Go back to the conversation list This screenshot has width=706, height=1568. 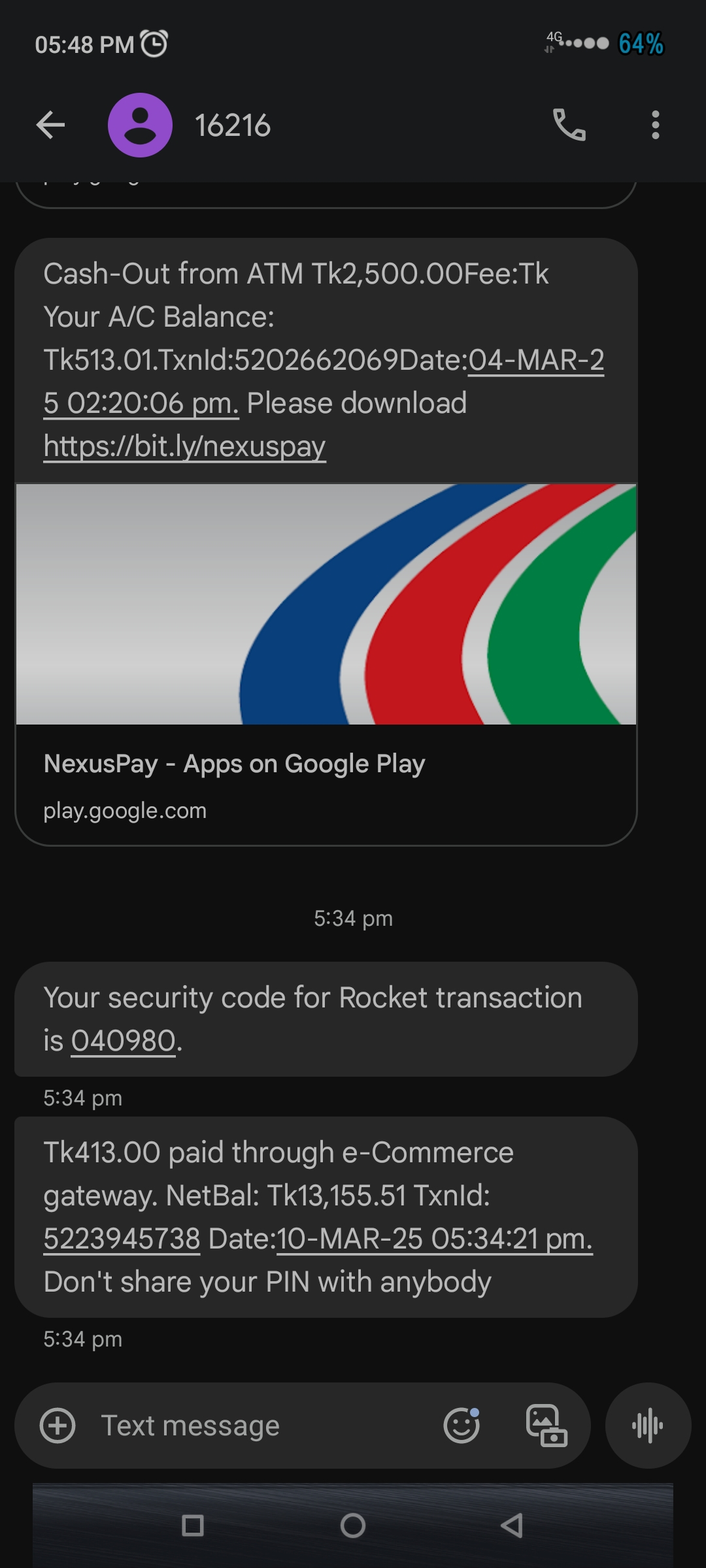pyautogui.click(x=50, y=125)
